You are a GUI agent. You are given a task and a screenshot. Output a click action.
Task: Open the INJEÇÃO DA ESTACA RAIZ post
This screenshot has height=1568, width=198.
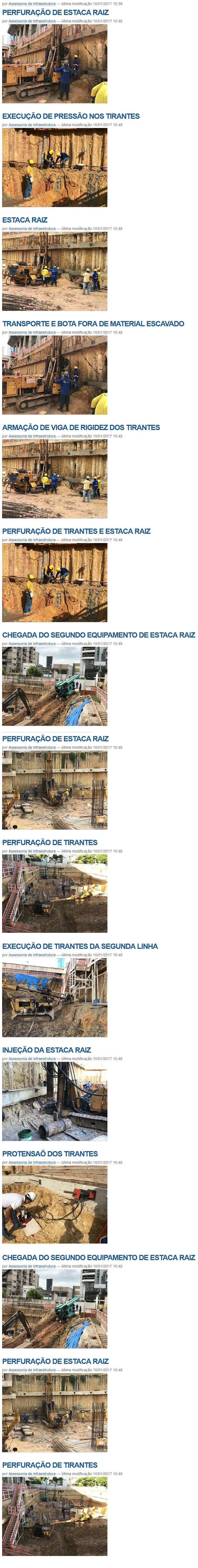click(x=46, y=1050)
